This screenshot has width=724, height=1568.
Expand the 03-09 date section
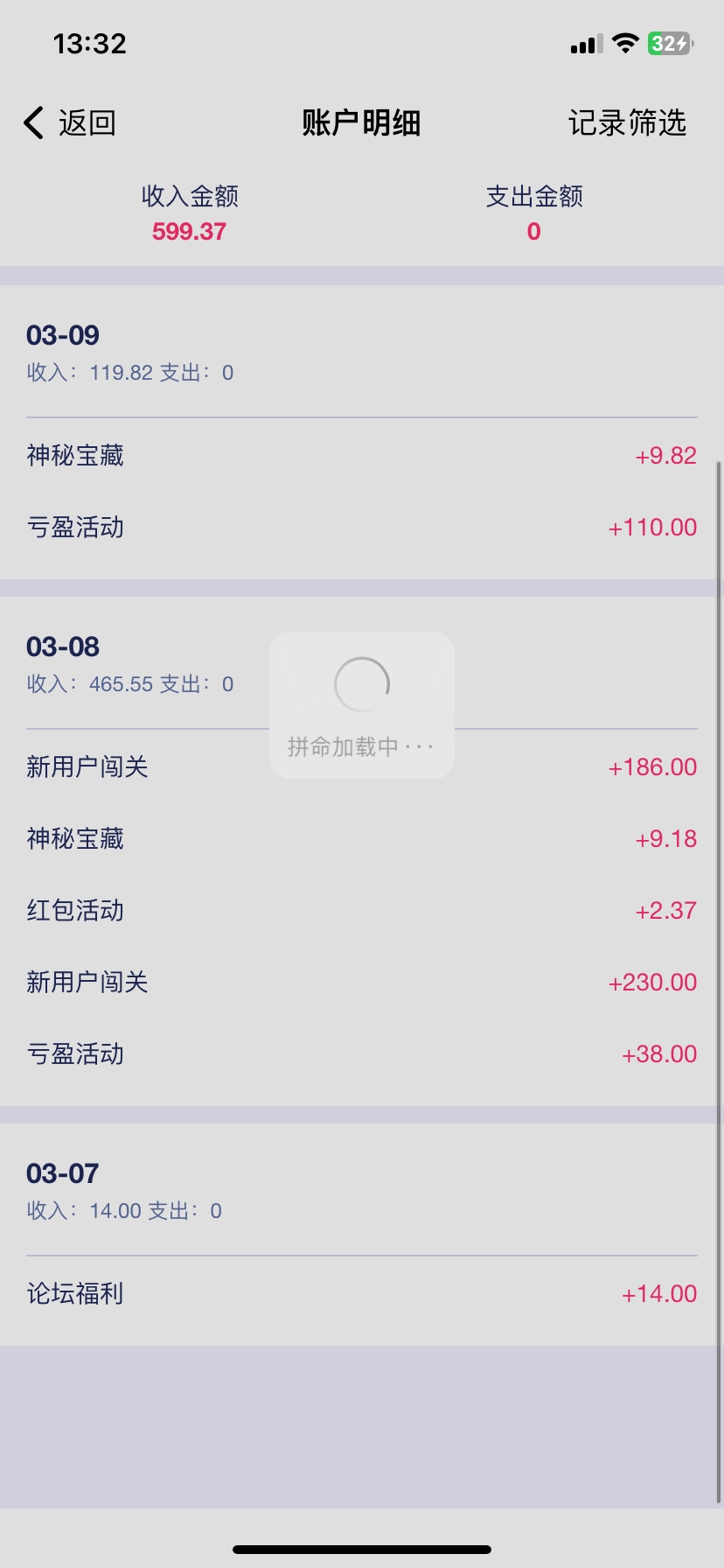pos(61,335)
